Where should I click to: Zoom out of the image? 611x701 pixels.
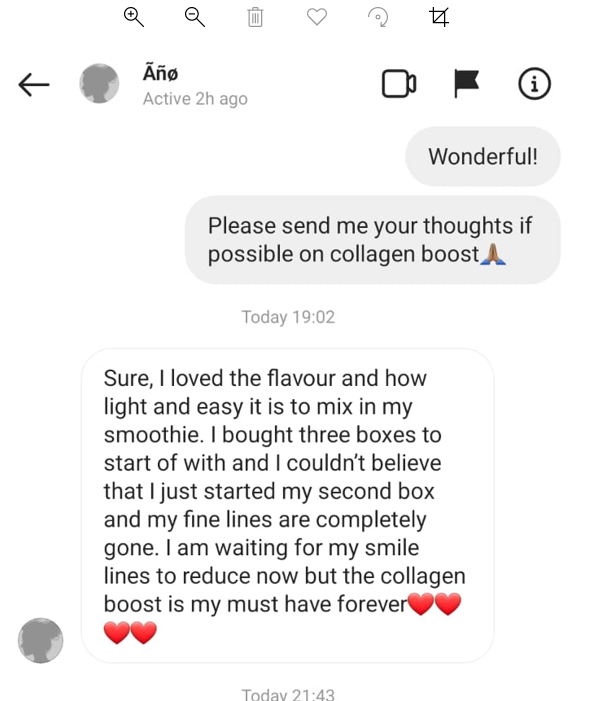195,16
